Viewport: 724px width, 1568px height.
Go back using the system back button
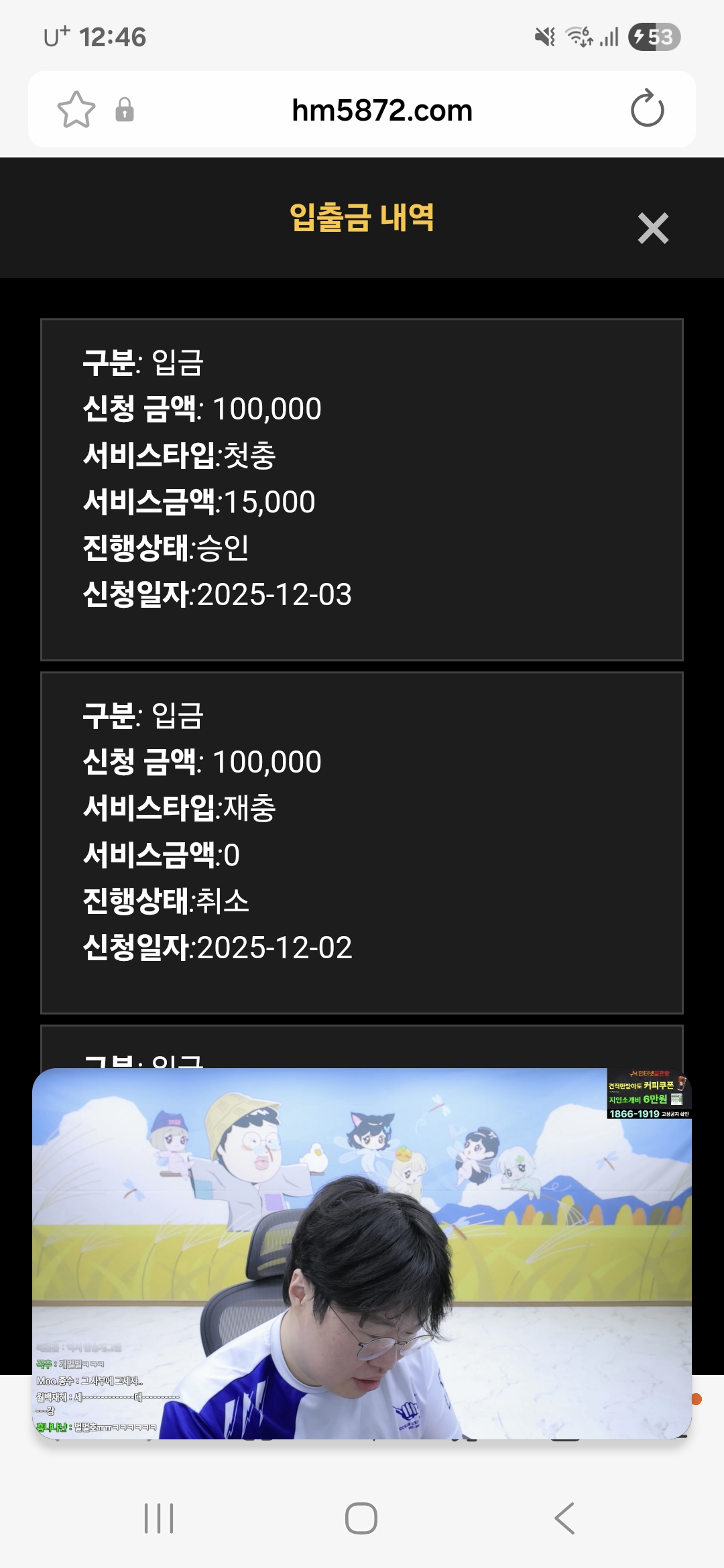coord(565,1518)
